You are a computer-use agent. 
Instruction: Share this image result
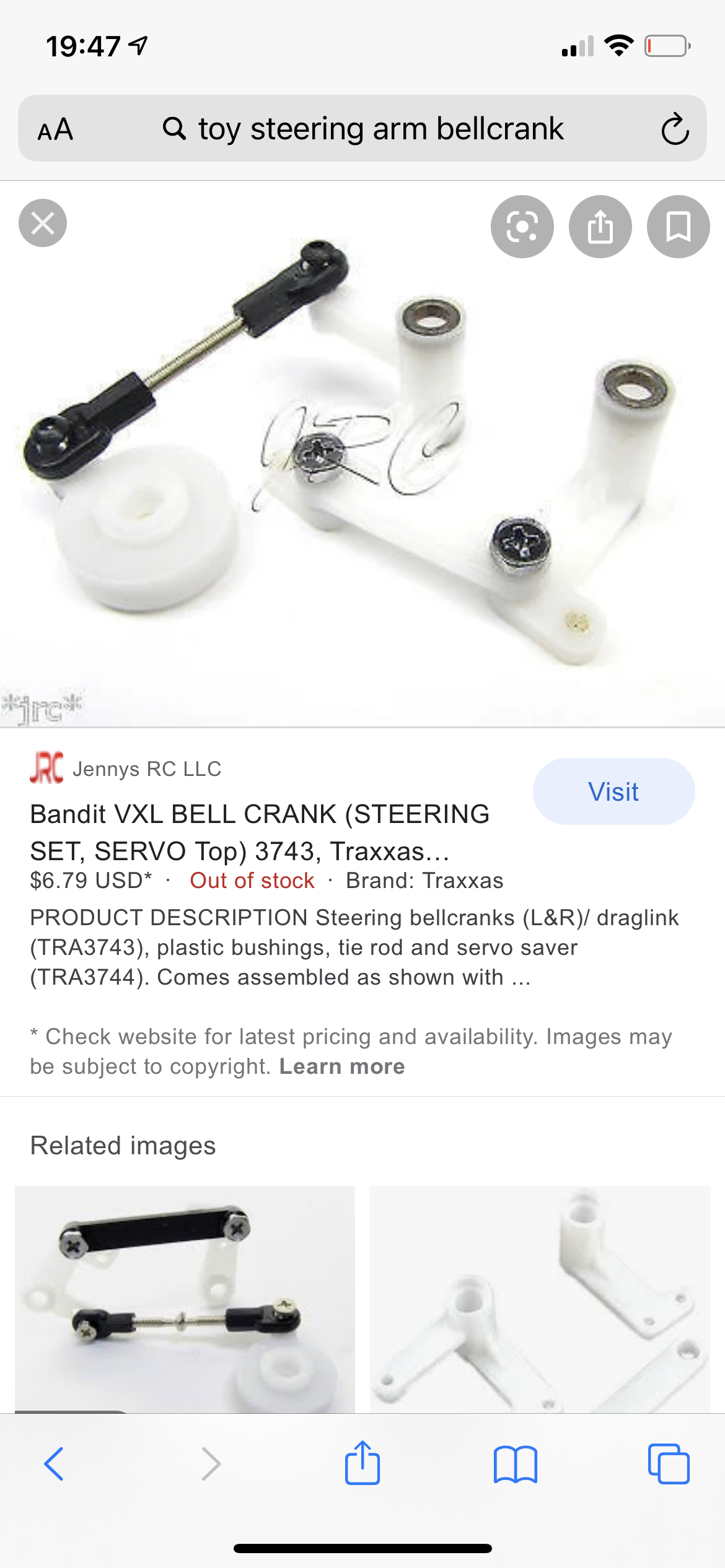[600, 227]
